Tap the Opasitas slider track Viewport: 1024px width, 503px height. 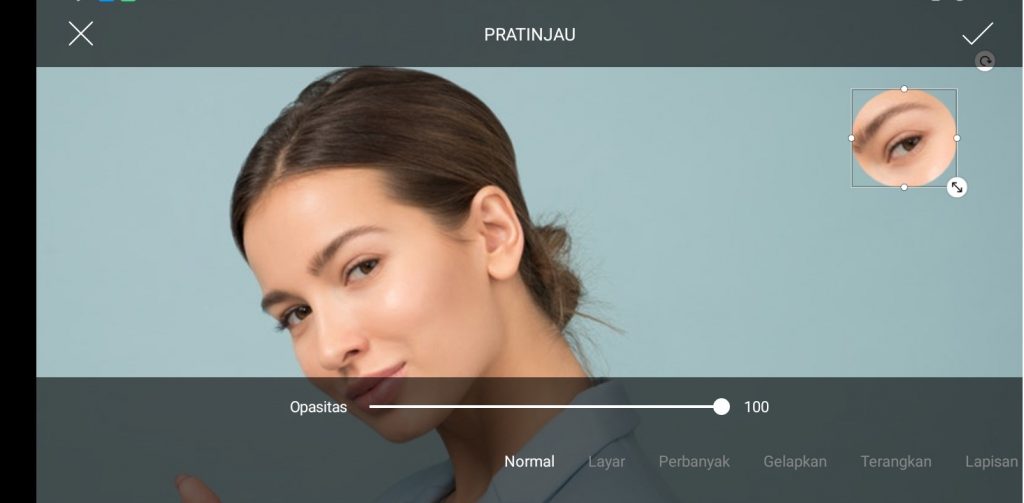click(545, 407)
